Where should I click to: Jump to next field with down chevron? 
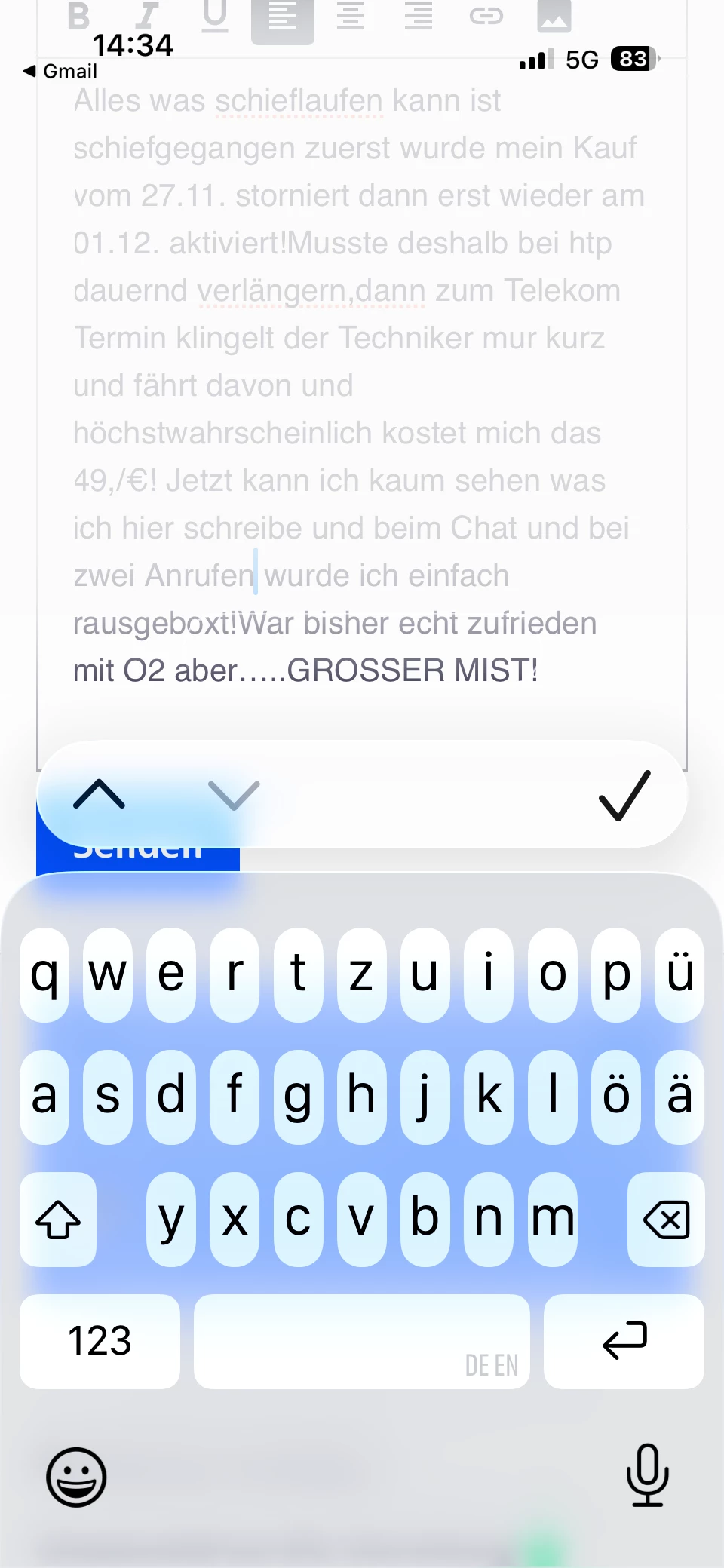click(x=234, y=795)
